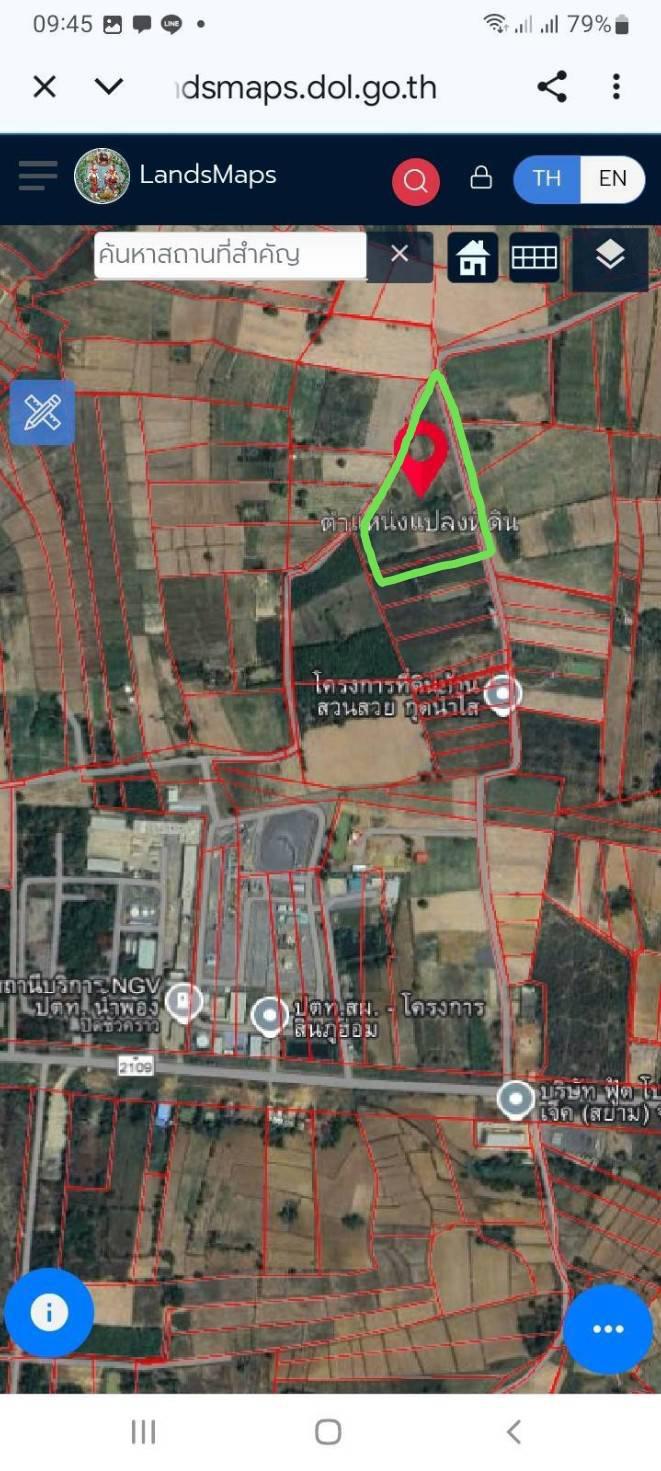Share the LandsMaps page
Image resolution: width=661 pixels, height=1471 pixels.
pos(552,87)
